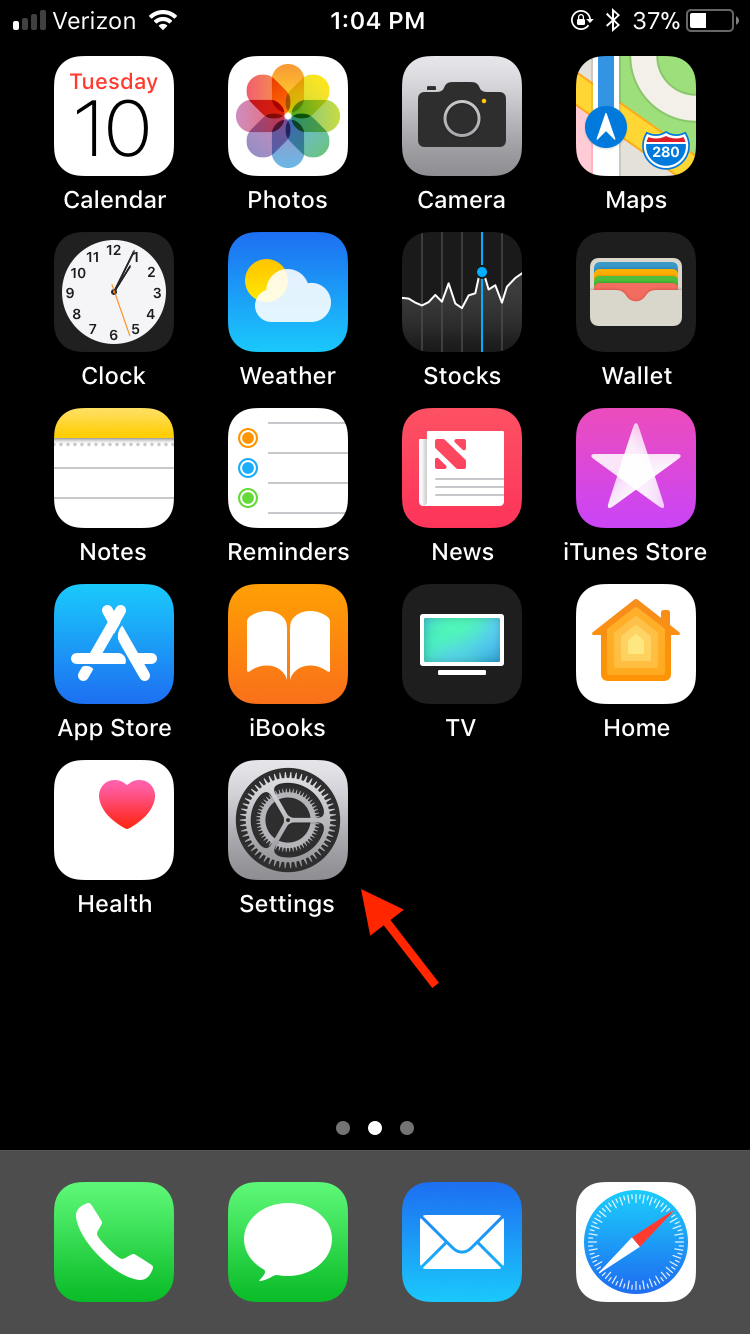Open the App Store
750x1334 pixels.
coord(114,644)
